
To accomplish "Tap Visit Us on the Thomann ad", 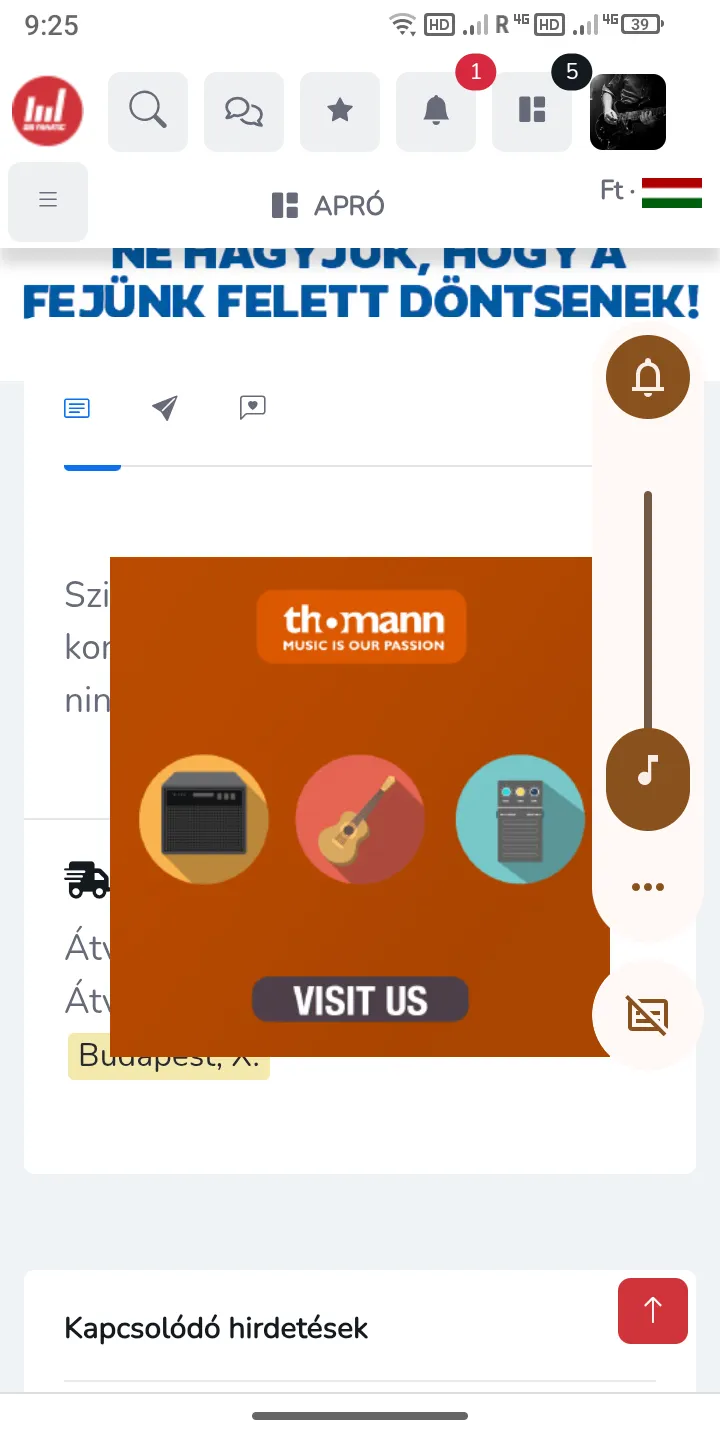I will (360, 1000).
